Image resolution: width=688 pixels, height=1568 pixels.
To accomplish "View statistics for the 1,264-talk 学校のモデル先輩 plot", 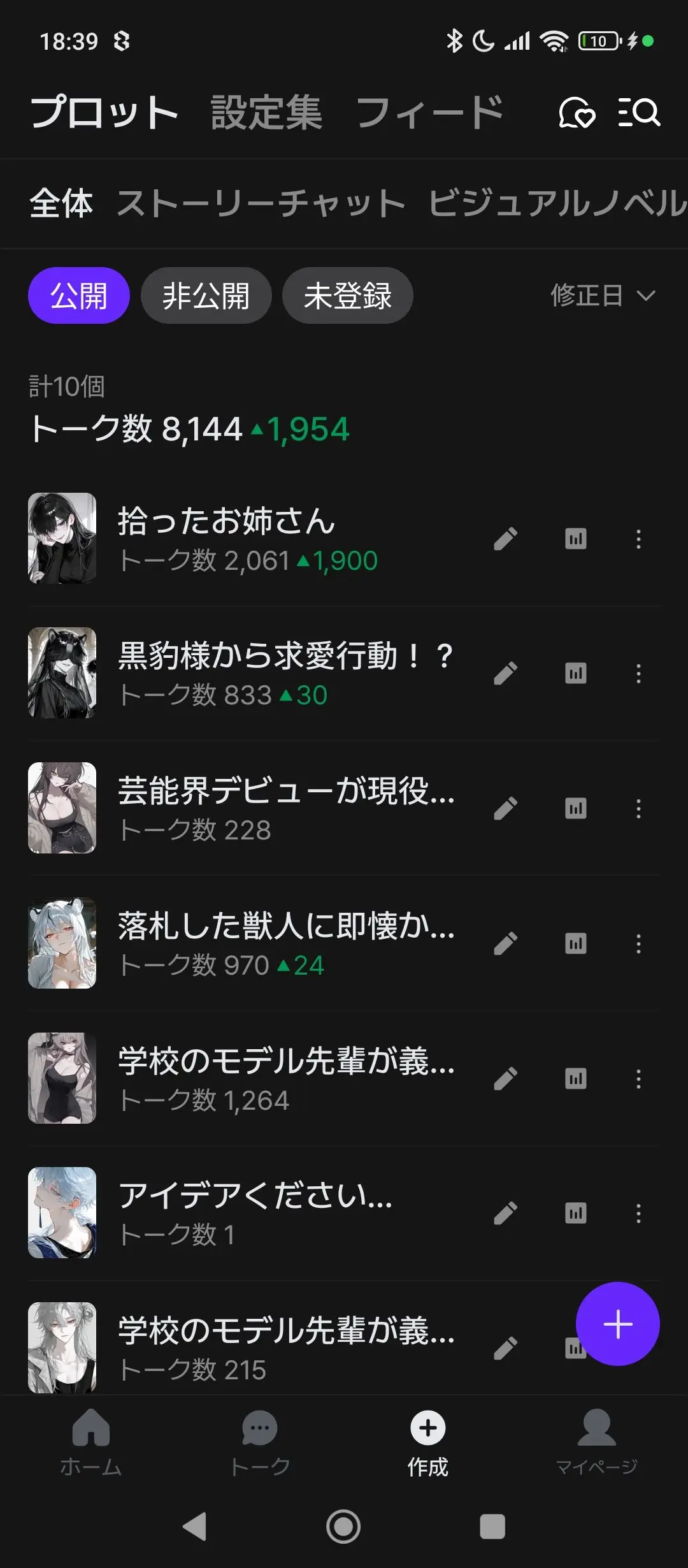I will [x=575, y=1078].
